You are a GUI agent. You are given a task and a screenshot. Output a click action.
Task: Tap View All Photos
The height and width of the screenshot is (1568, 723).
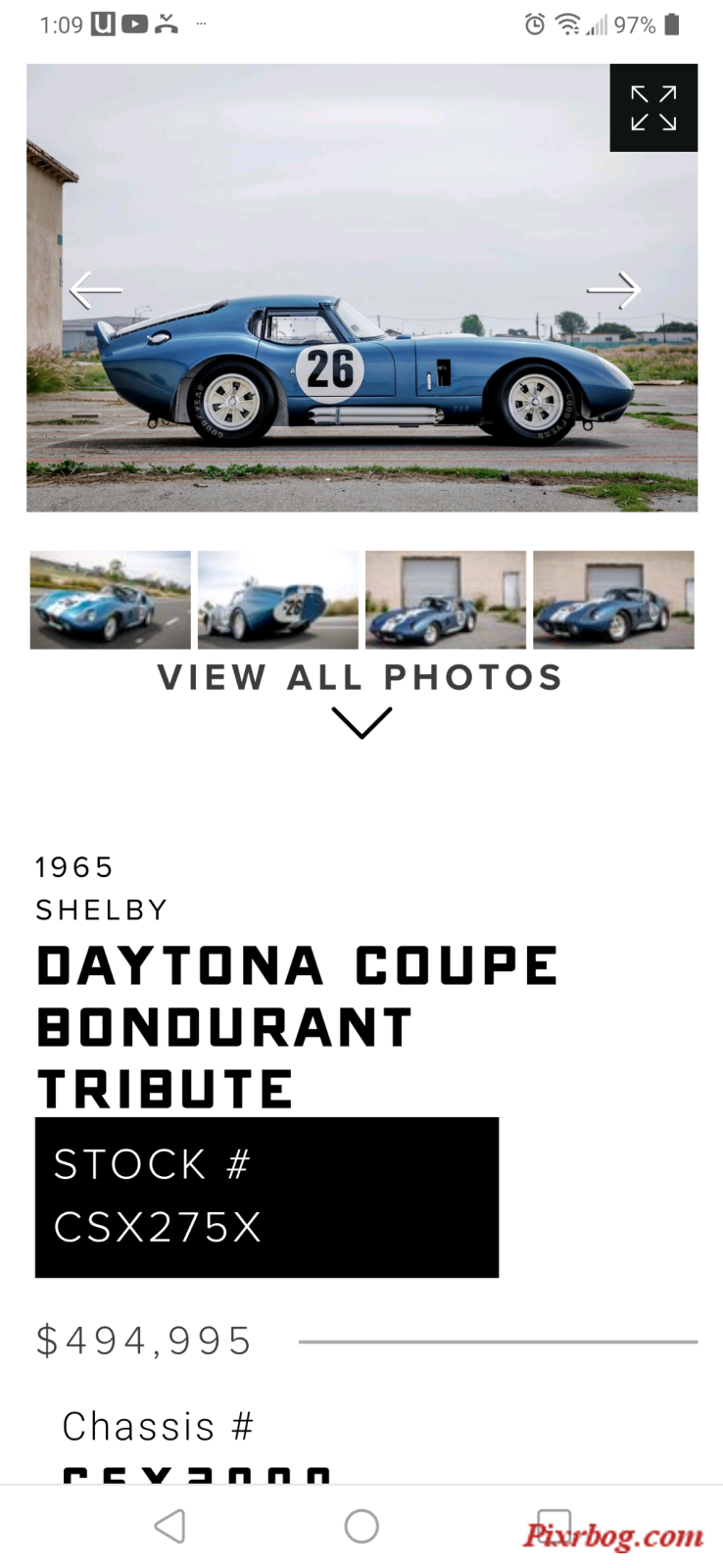pos(361,678)
